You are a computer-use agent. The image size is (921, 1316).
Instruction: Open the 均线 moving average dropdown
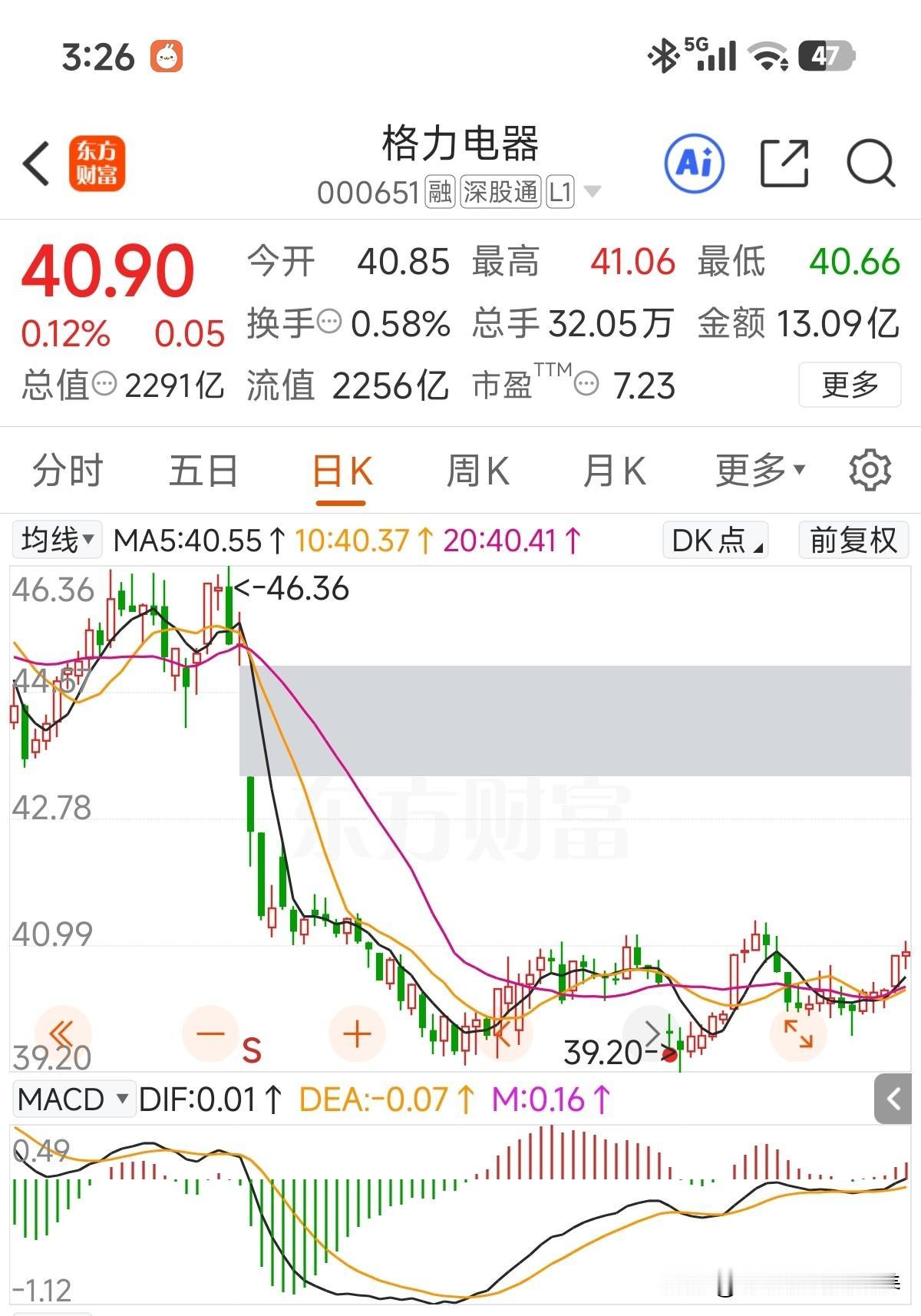(57, 540)
